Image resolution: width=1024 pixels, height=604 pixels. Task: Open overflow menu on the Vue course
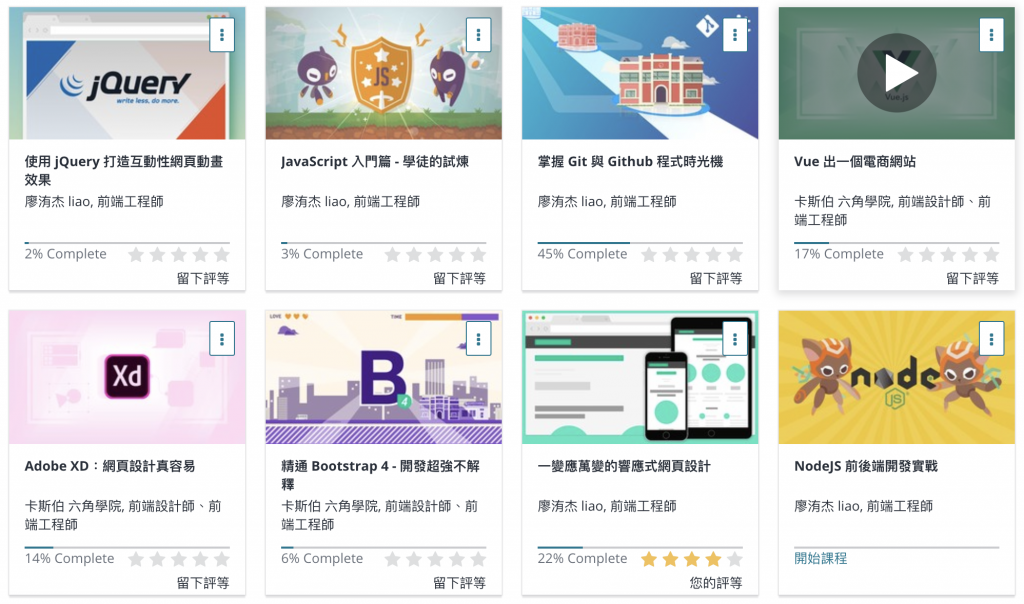(991, 34)
